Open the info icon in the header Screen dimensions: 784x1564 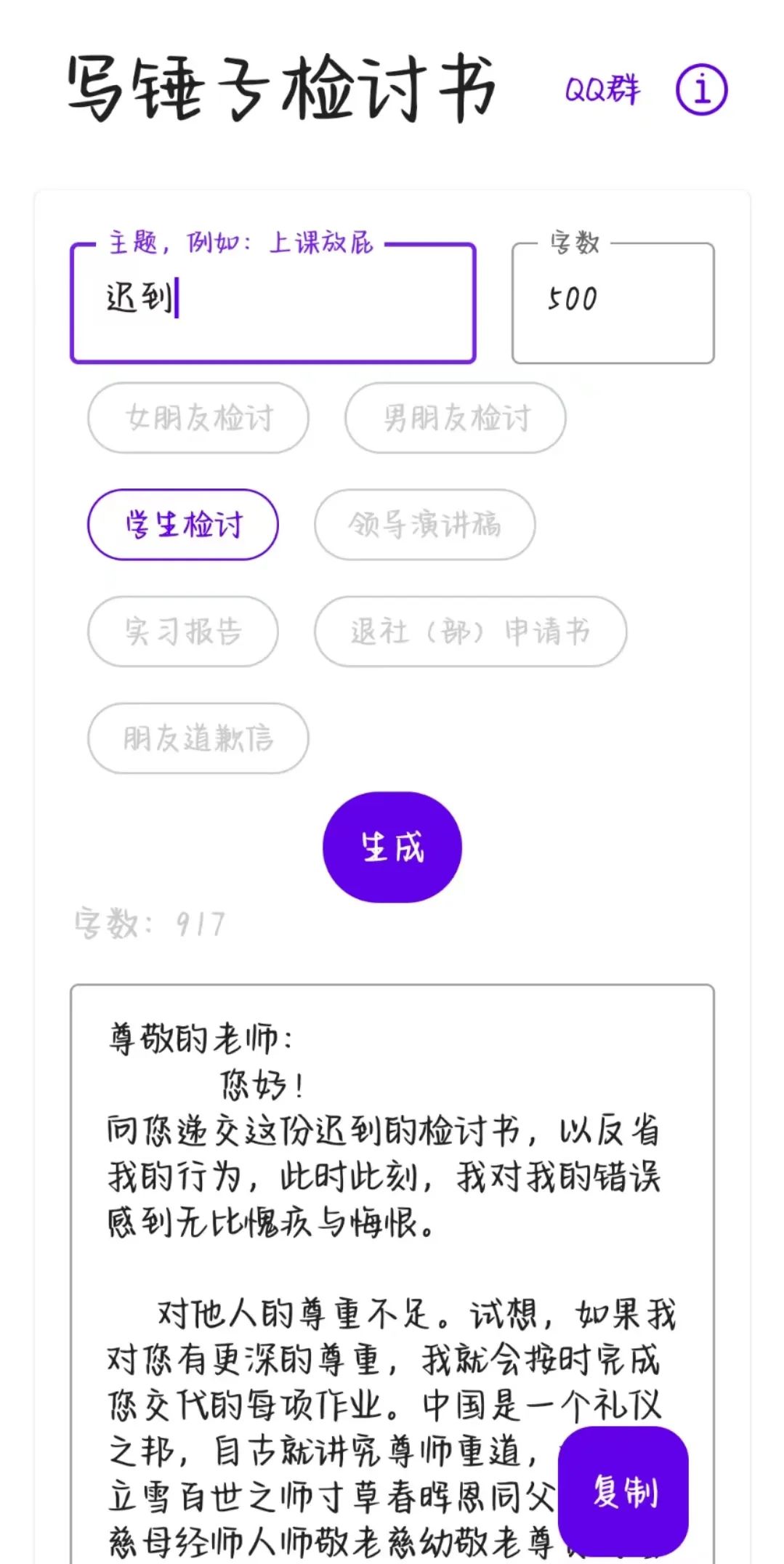click(701, 90)
